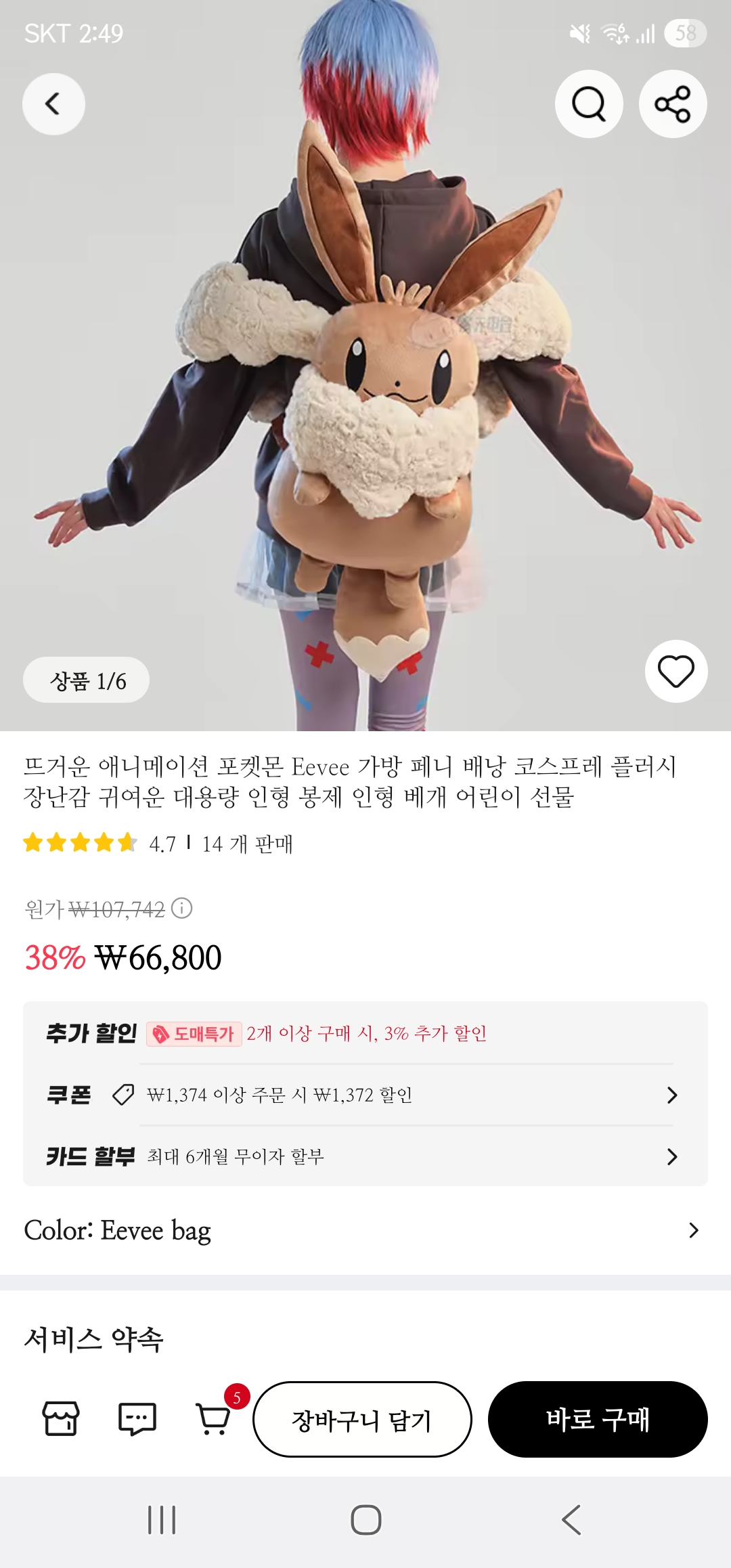The width and height of the screenshot is (731, 1568).
Task: Go back using the top-left arrow
Action: pyautogui.click(x=53, y=104)
